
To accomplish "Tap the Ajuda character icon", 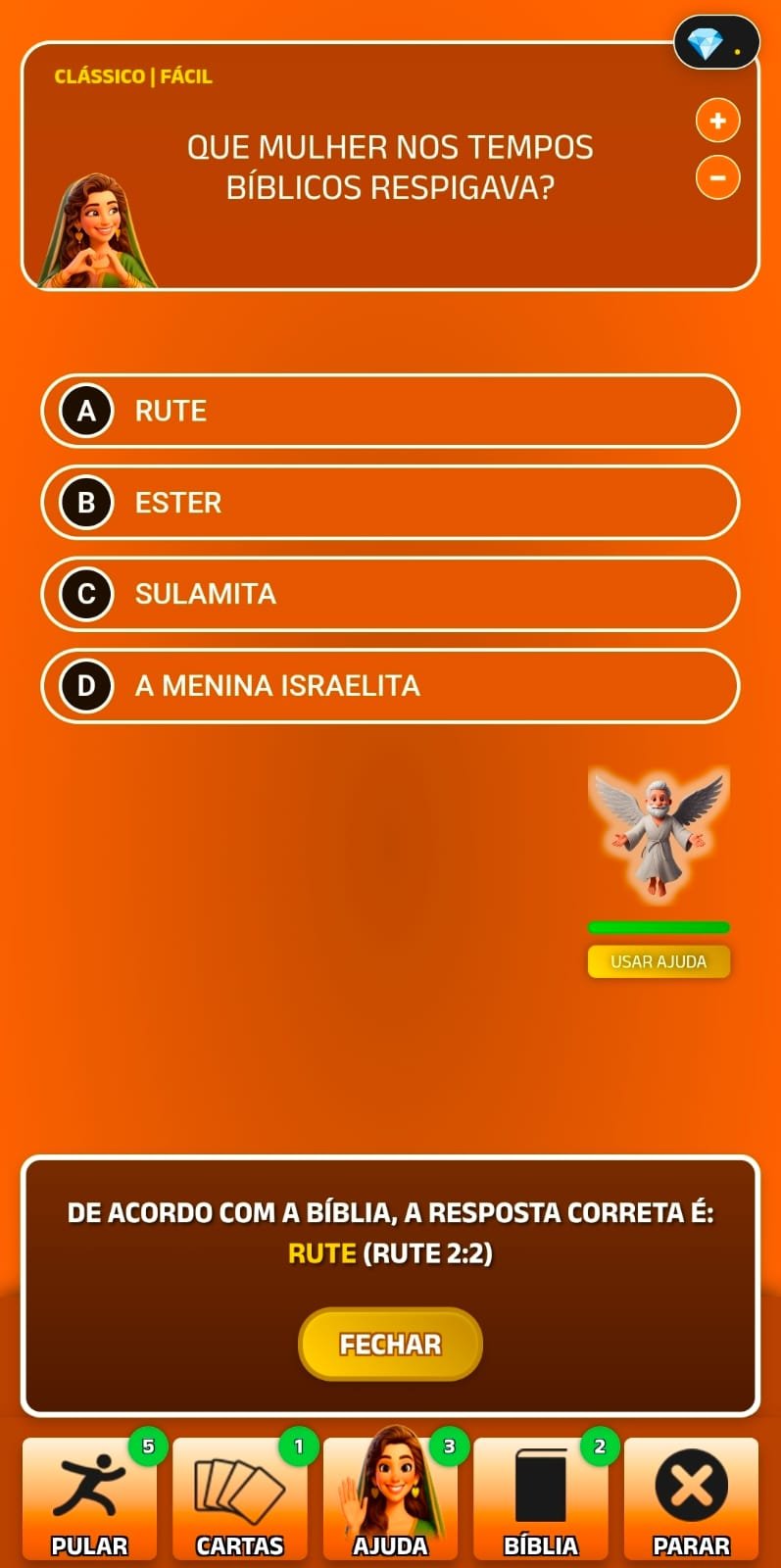I will tap(390, 1480).
